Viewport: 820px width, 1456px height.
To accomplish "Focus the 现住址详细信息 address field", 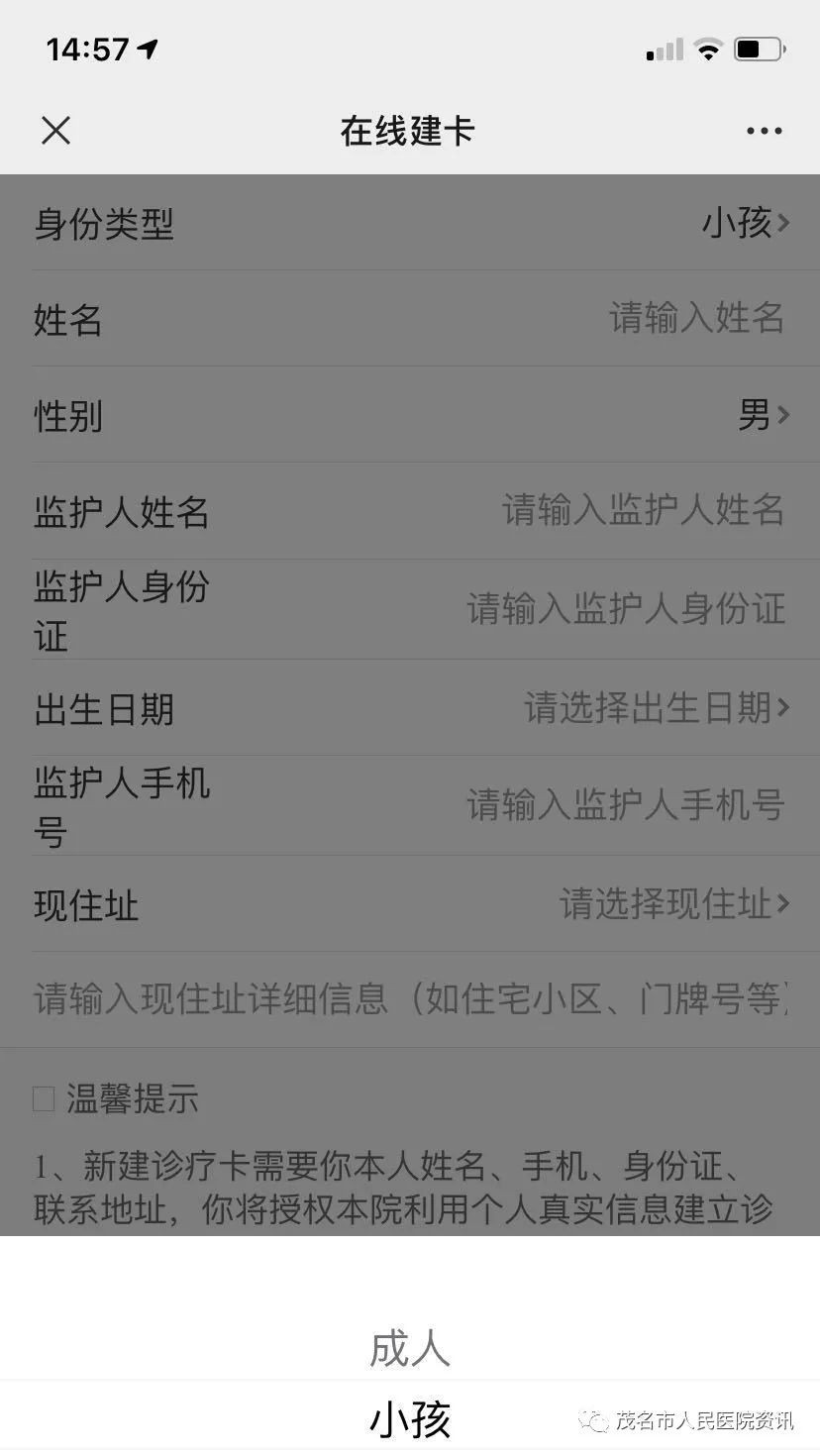I will pos(410,998).
